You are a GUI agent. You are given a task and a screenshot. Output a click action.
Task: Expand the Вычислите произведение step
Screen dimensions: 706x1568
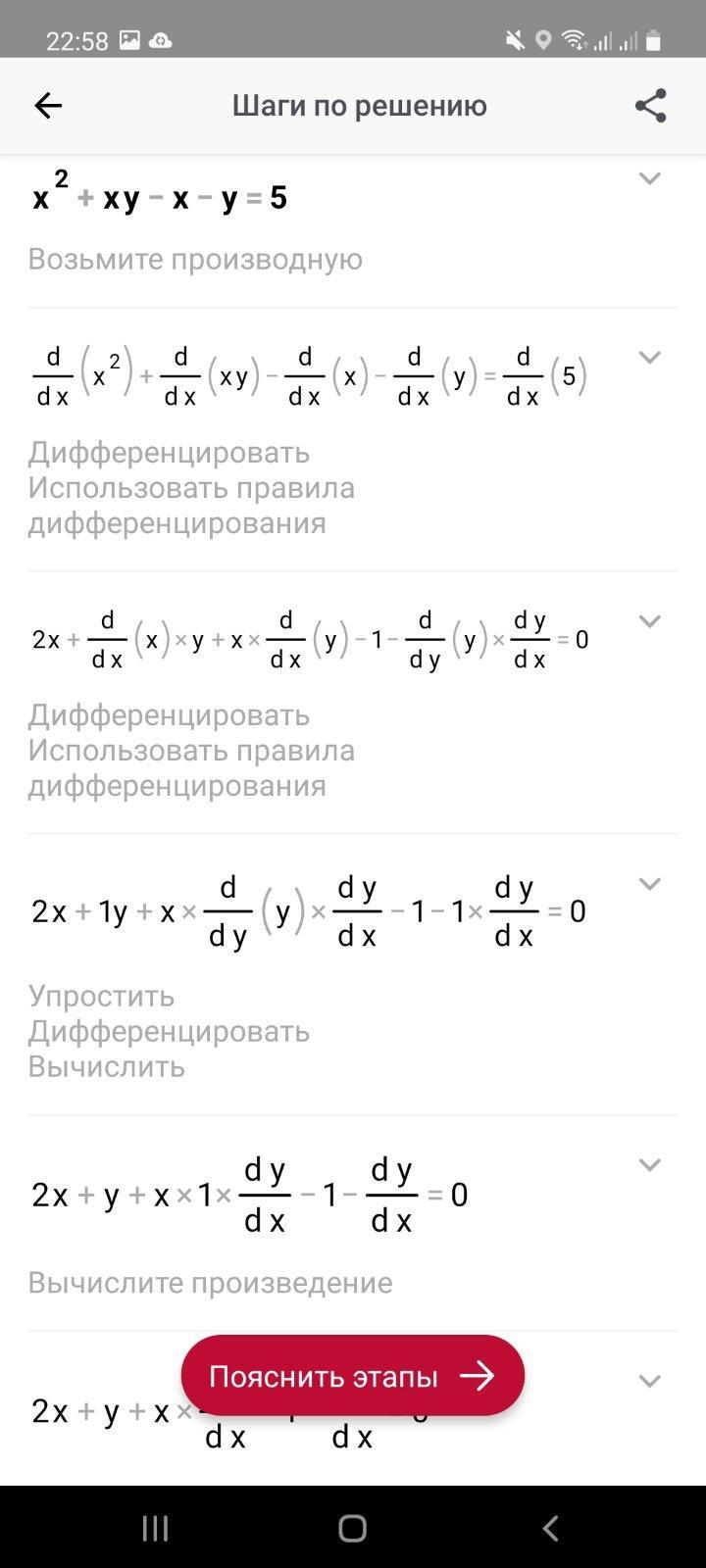pos(649,1165)
